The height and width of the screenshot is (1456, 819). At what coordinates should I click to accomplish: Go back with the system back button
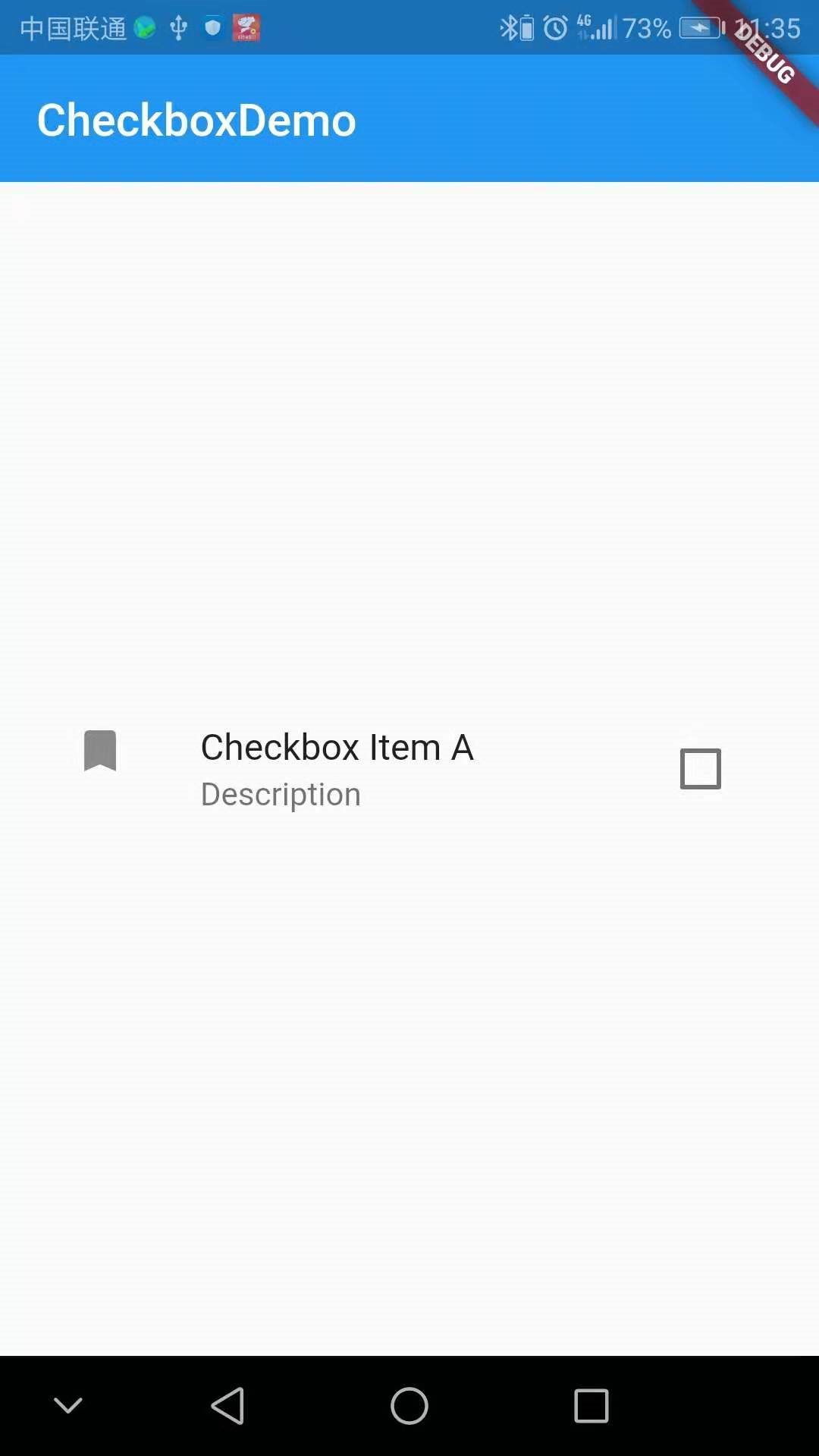click(227, 1406)
